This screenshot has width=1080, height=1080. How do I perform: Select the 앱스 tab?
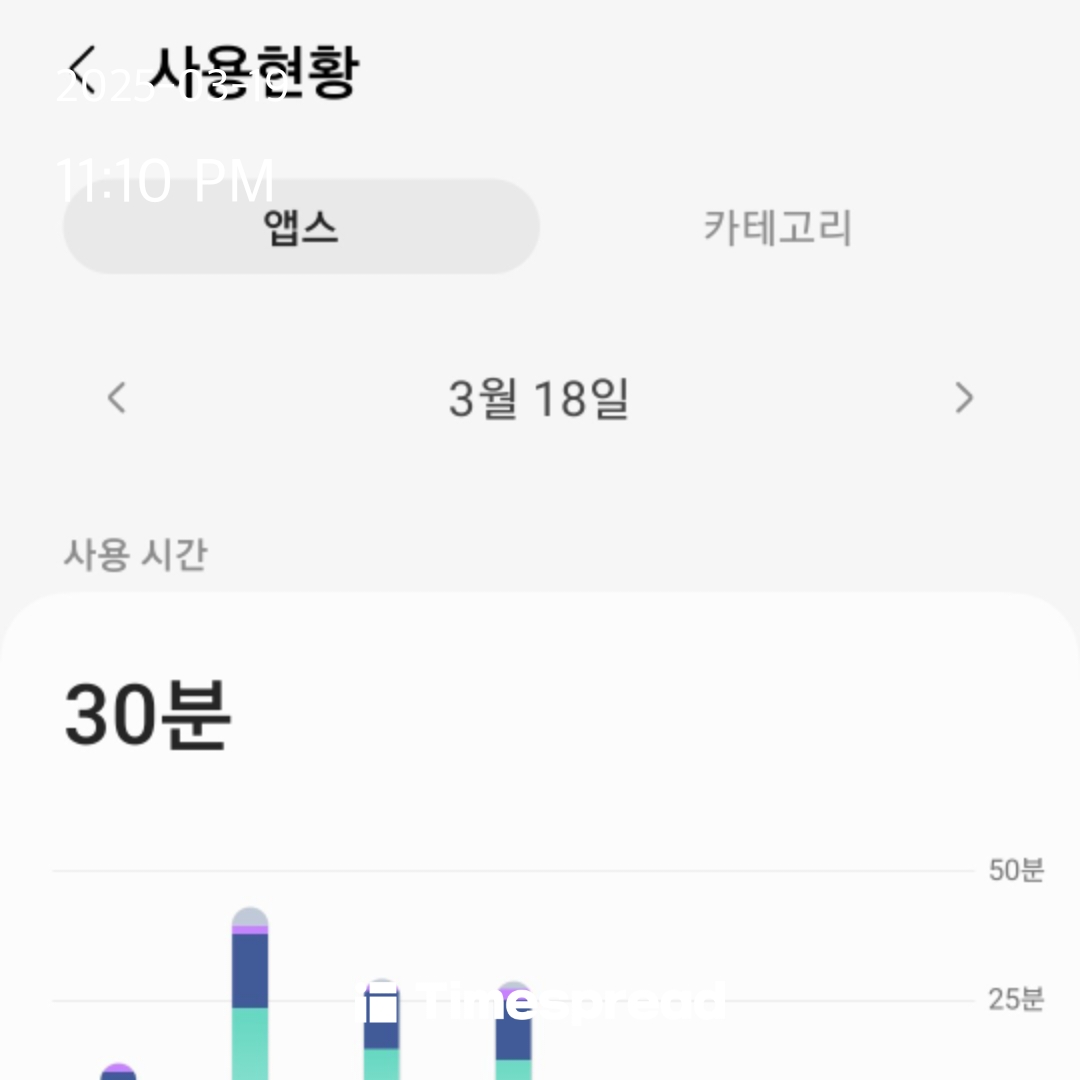coord(301,227)
